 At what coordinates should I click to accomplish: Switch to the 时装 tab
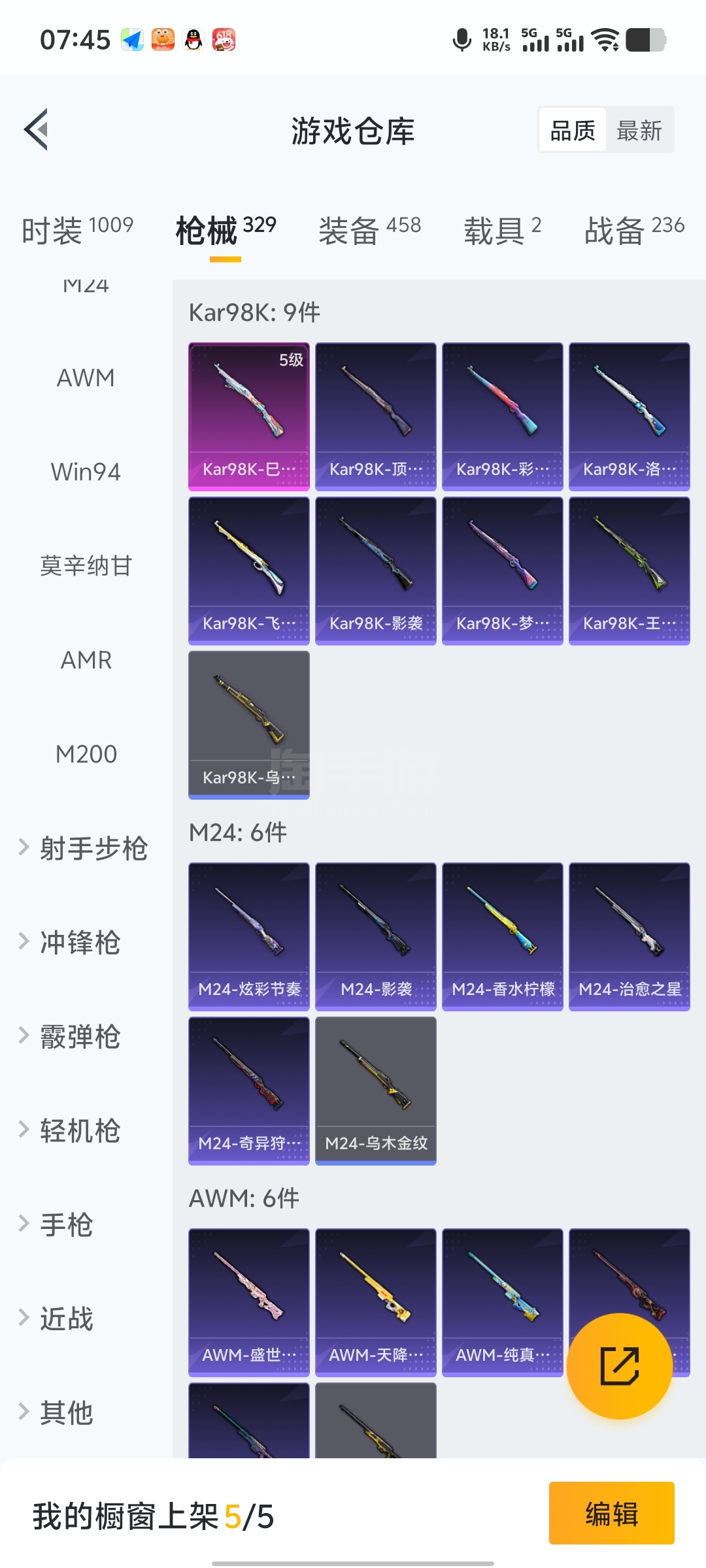click(77, 230)
